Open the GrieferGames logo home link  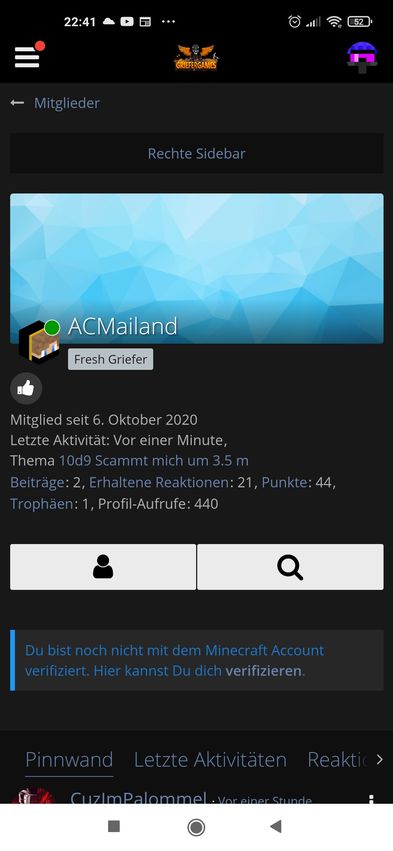(196, 57)
